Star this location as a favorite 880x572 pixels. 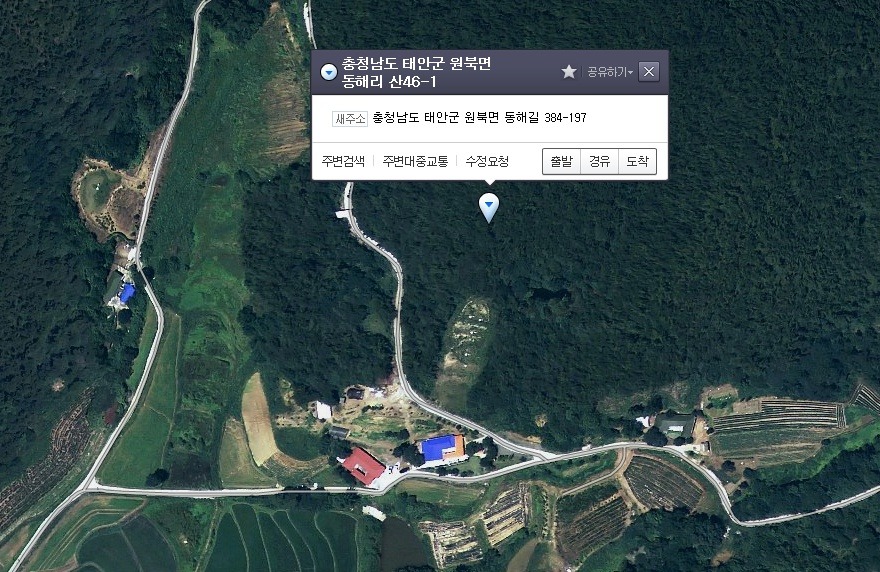click(x=569, y=71)
